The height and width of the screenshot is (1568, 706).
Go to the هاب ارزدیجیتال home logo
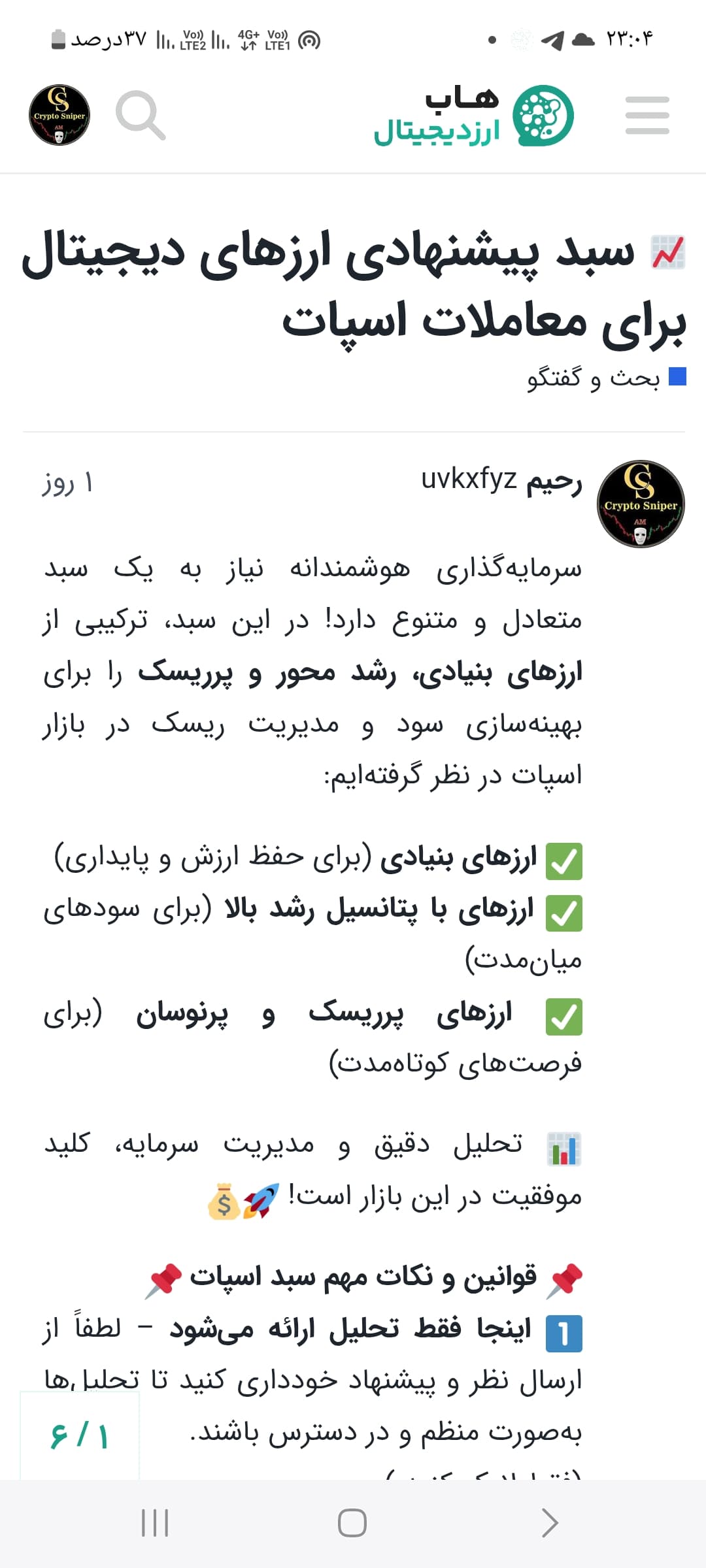tap(473, 116)
